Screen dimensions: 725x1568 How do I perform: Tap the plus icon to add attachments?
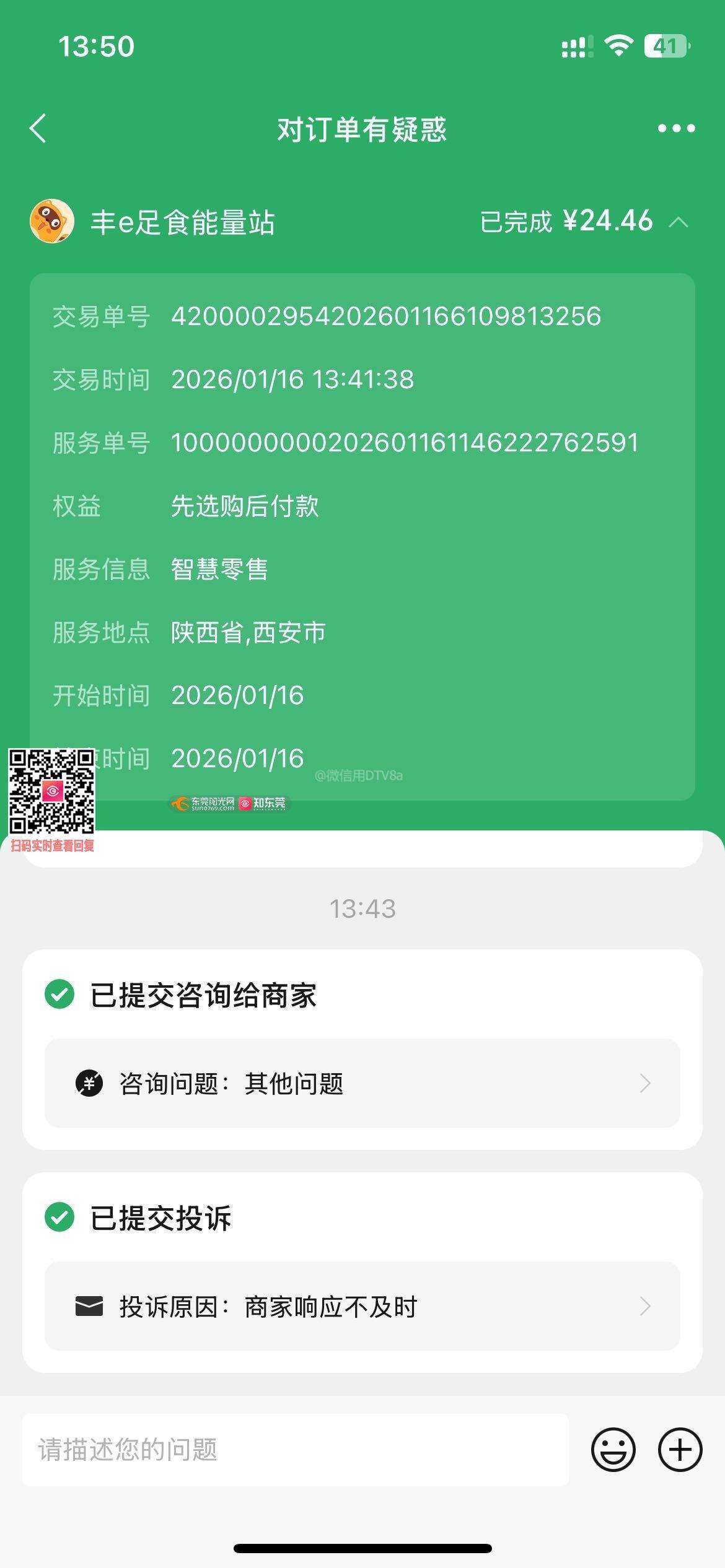[680, 1450]
